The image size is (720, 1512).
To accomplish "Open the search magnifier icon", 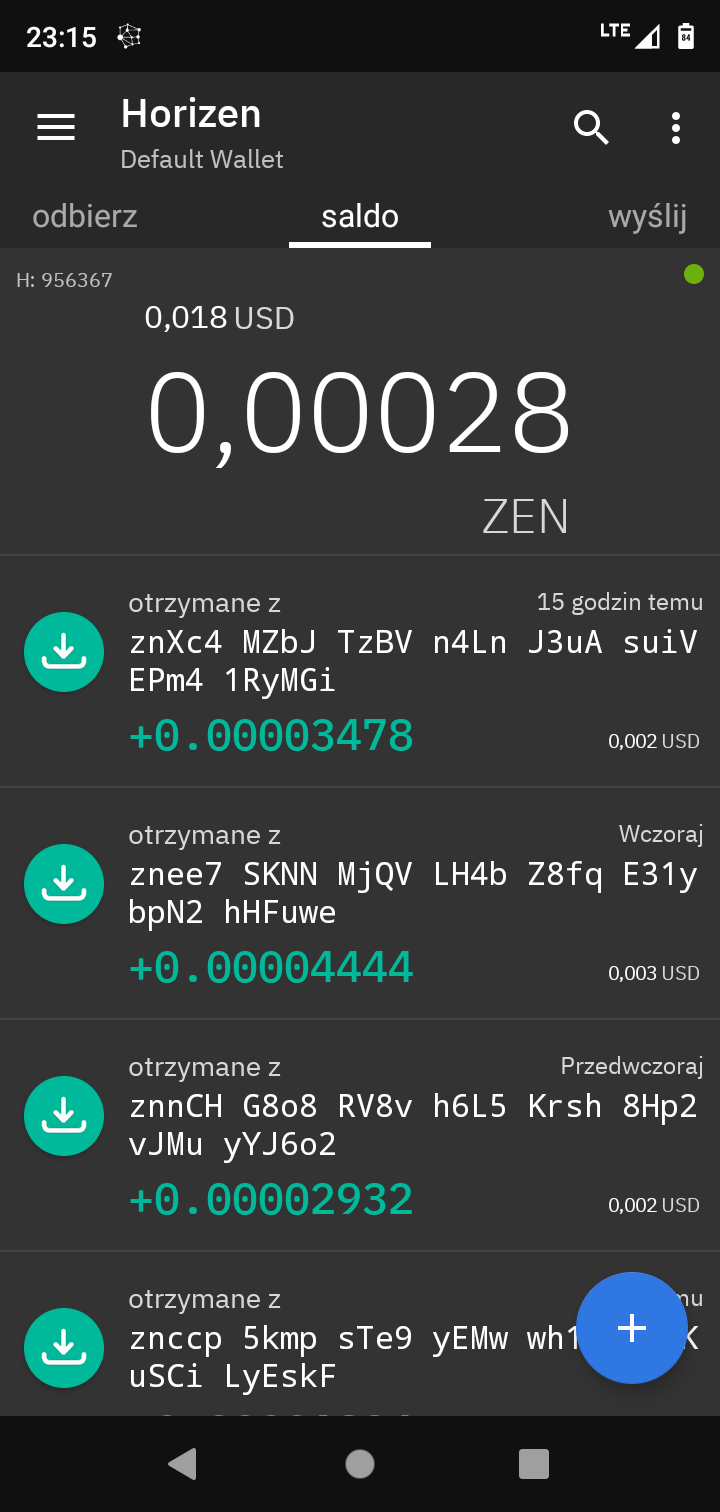I will click(x=591, y=128).
